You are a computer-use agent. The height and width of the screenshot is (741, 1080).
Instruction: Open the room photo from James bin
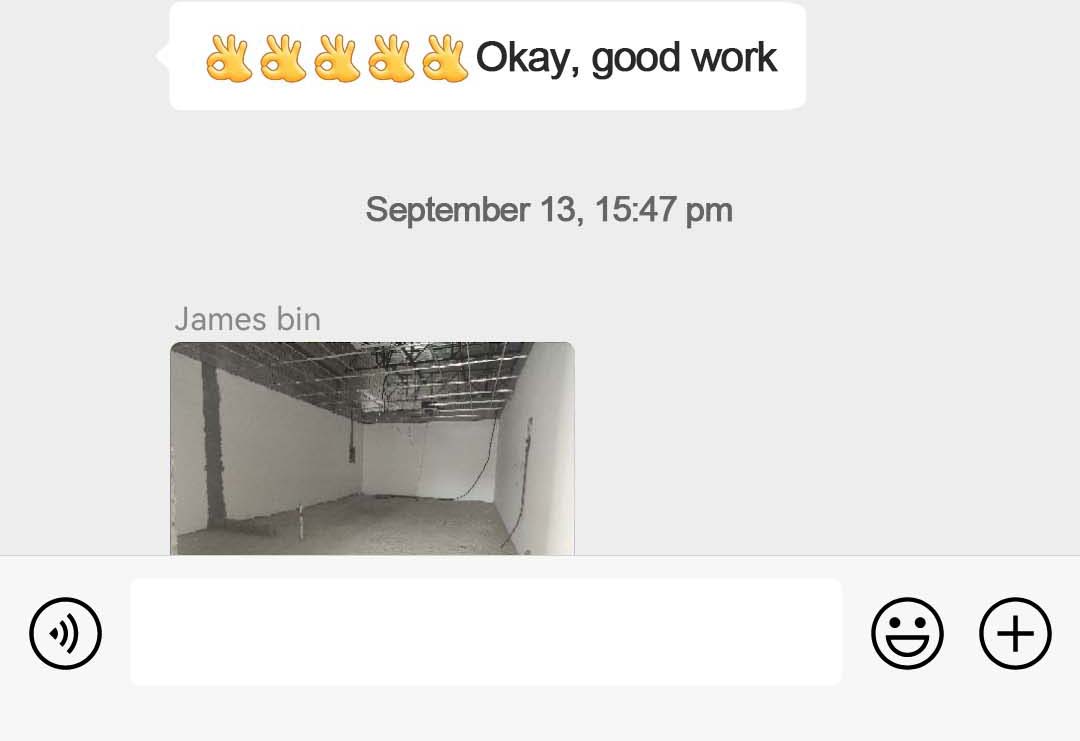[372, 448]
